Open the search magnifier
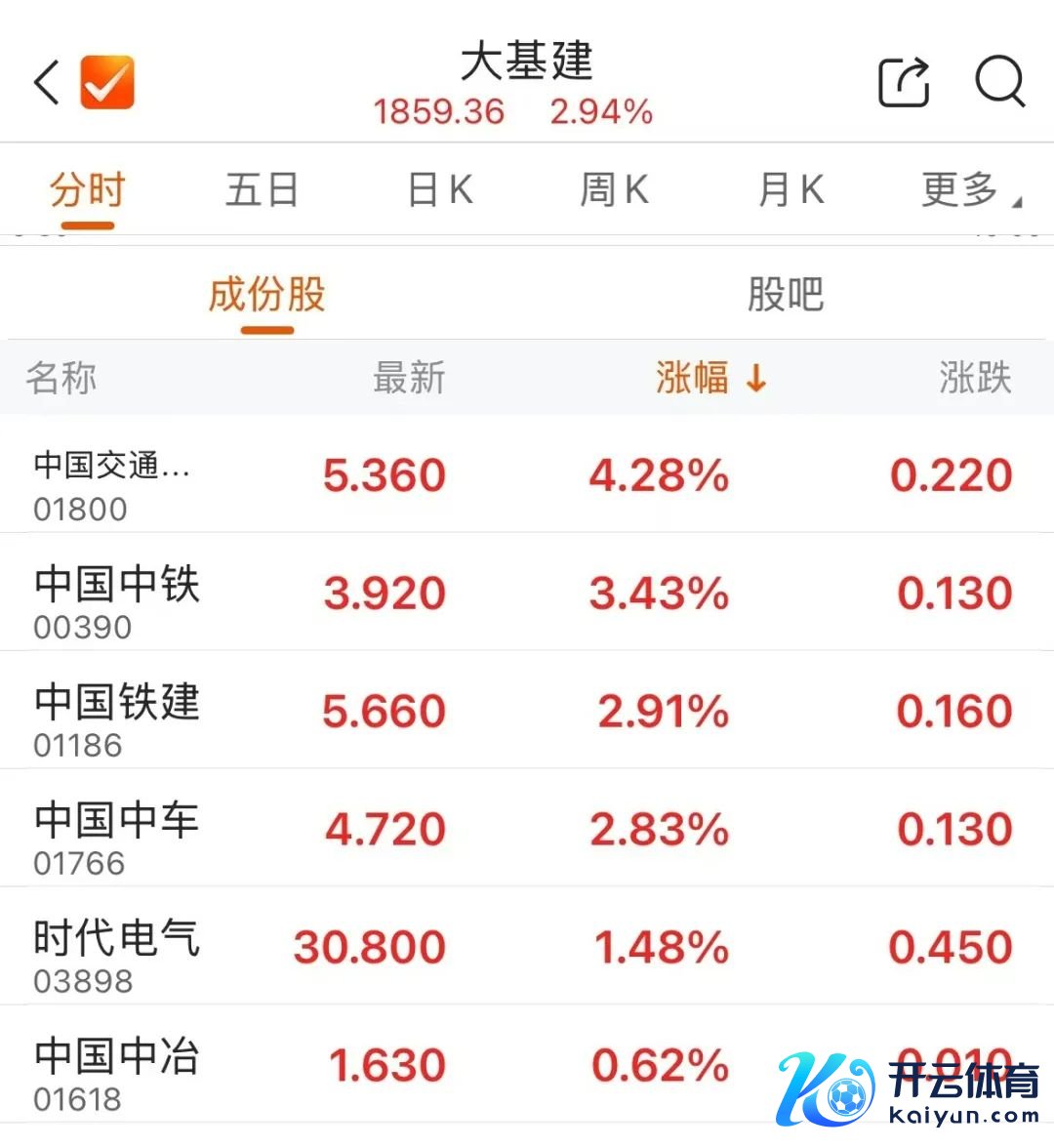The height and width of the screenshot is (1148, 1054). point(999,82)
